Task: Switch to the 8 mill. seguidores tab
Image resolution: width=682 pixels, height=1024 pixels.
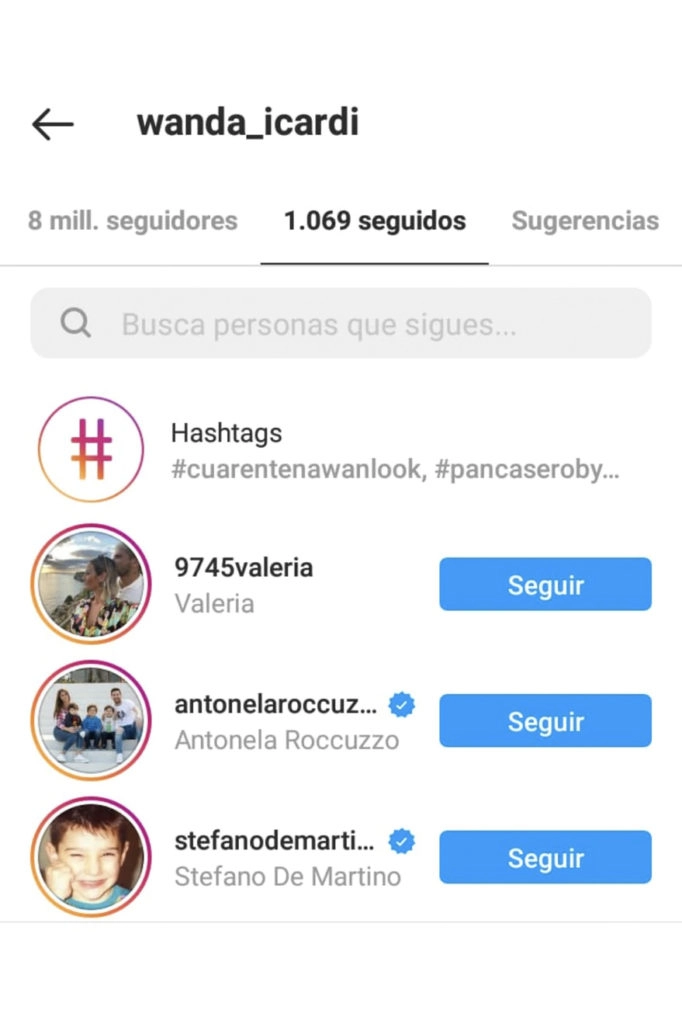Action: click(x=133, y=221)
